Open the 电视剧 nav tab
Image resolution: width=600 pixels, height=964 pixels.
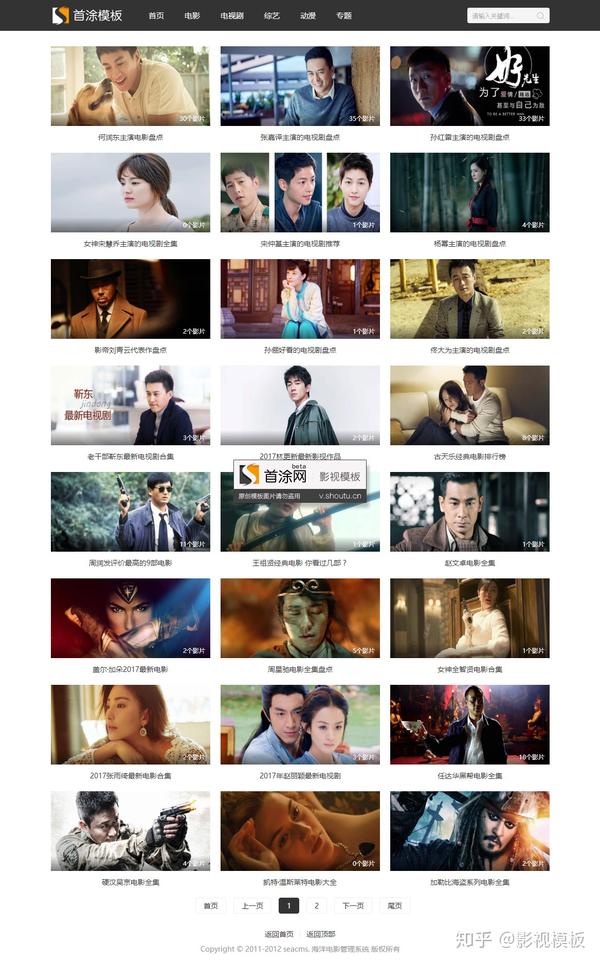232,16
